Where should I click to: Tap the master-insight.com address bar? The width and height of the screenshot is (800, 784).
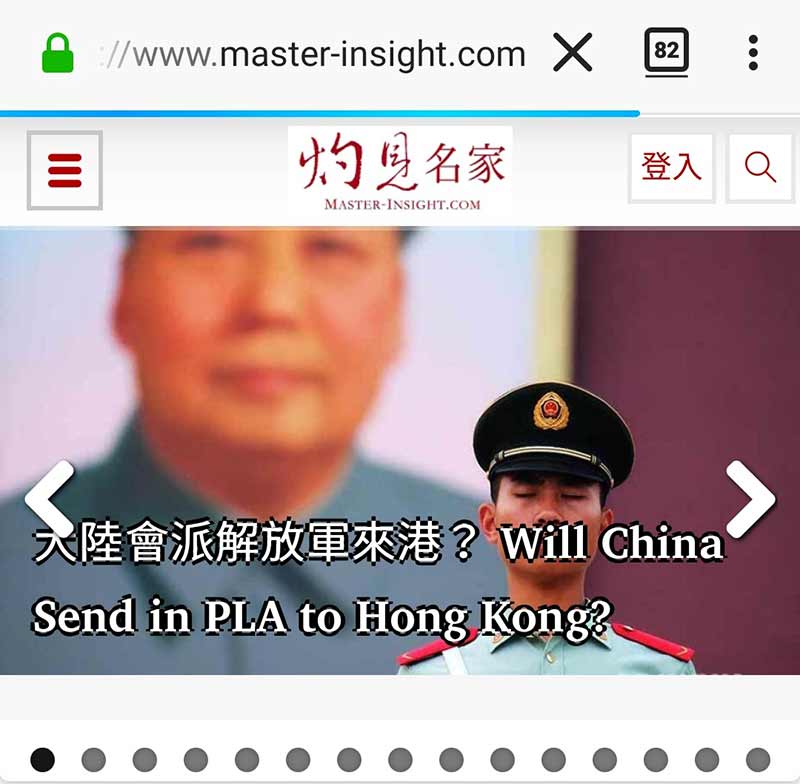coord(320,53)
